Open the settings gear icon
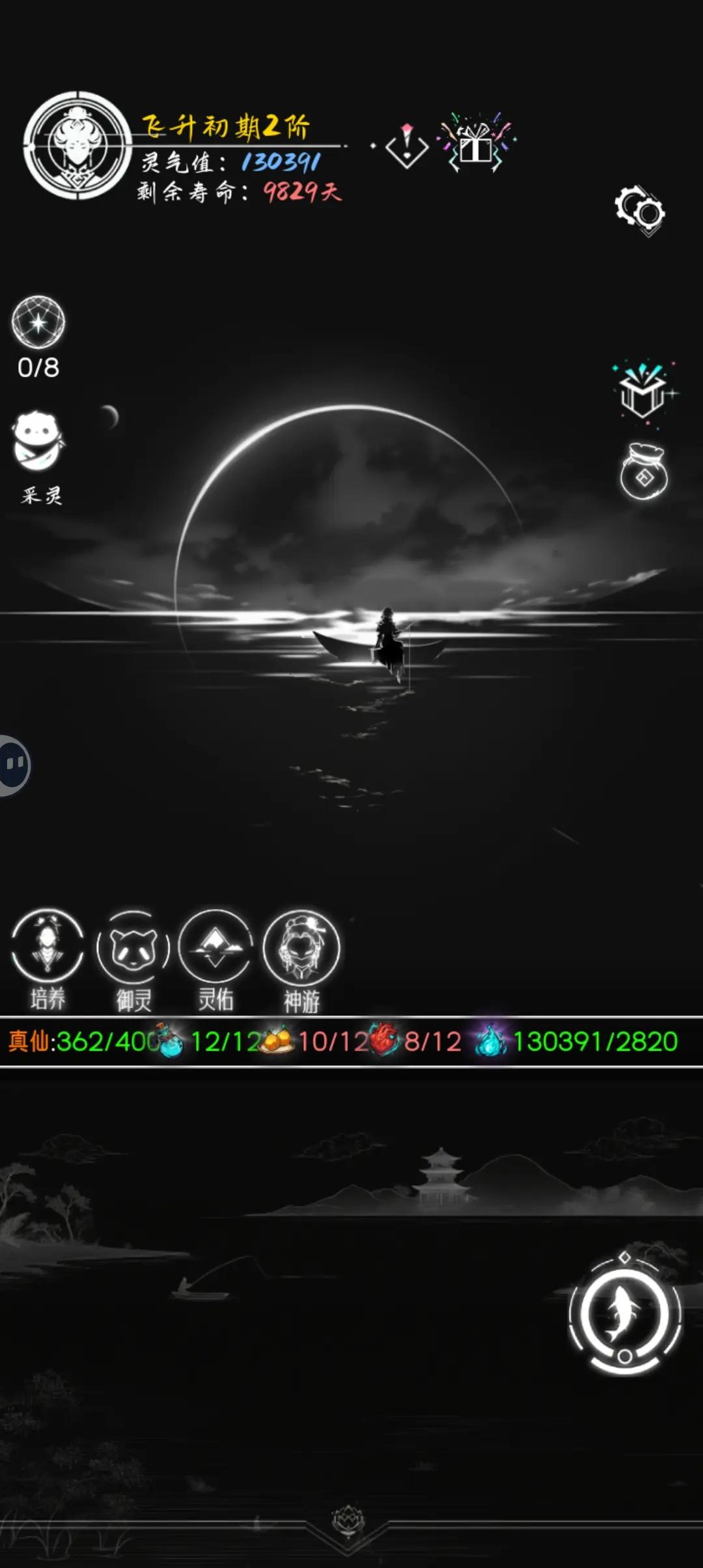This screenshot has width=703, height=1568. (640, 210)
